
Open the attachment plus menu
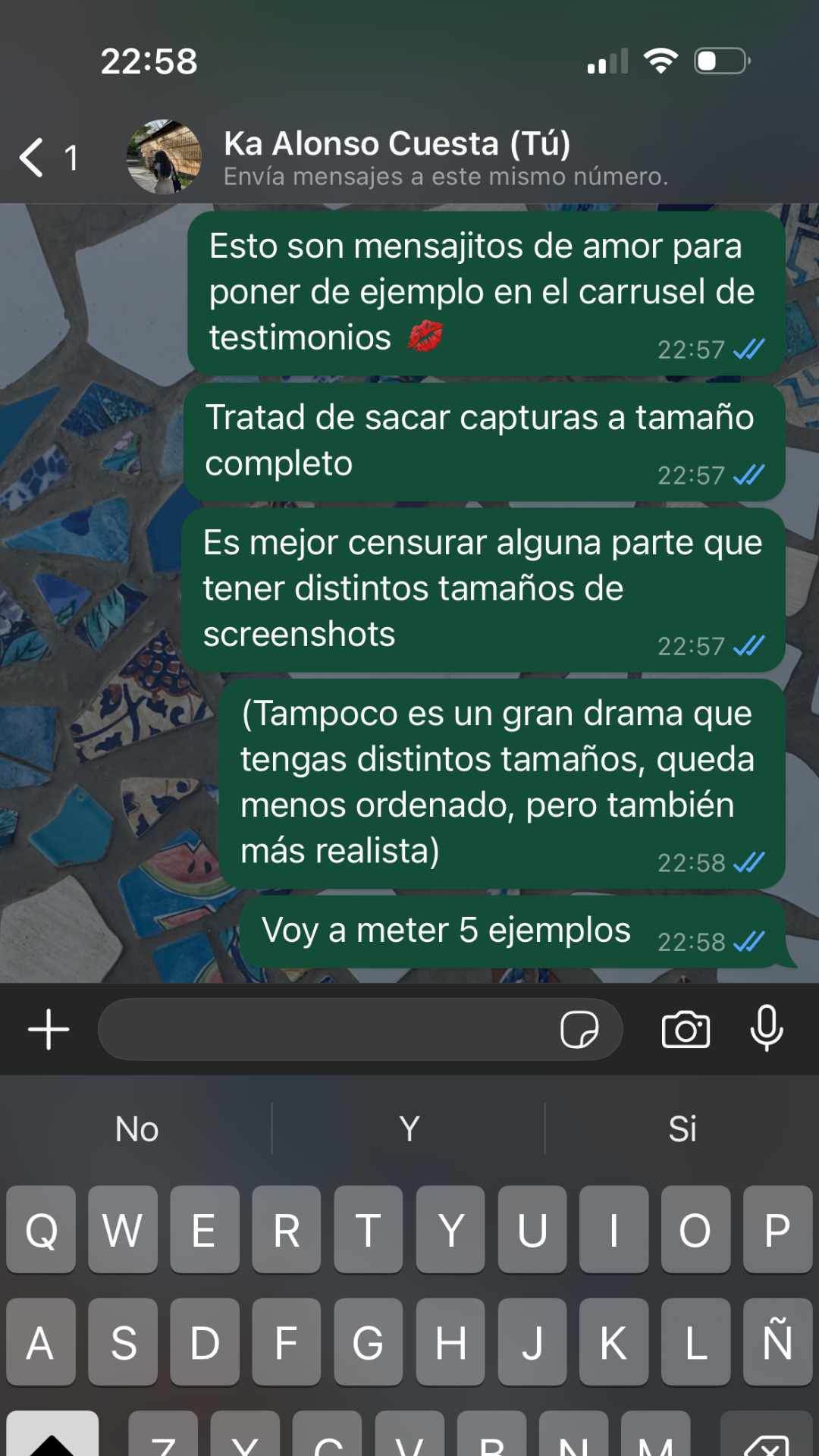49,1029
